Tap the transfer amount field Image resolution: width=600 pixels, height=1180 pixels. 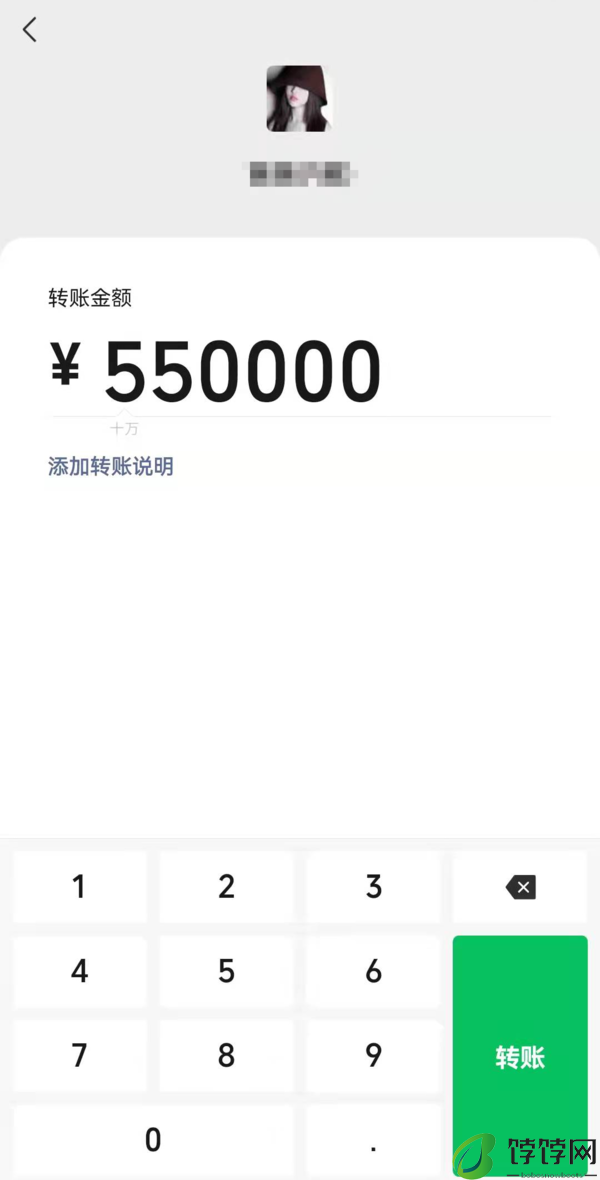point(301,373)
